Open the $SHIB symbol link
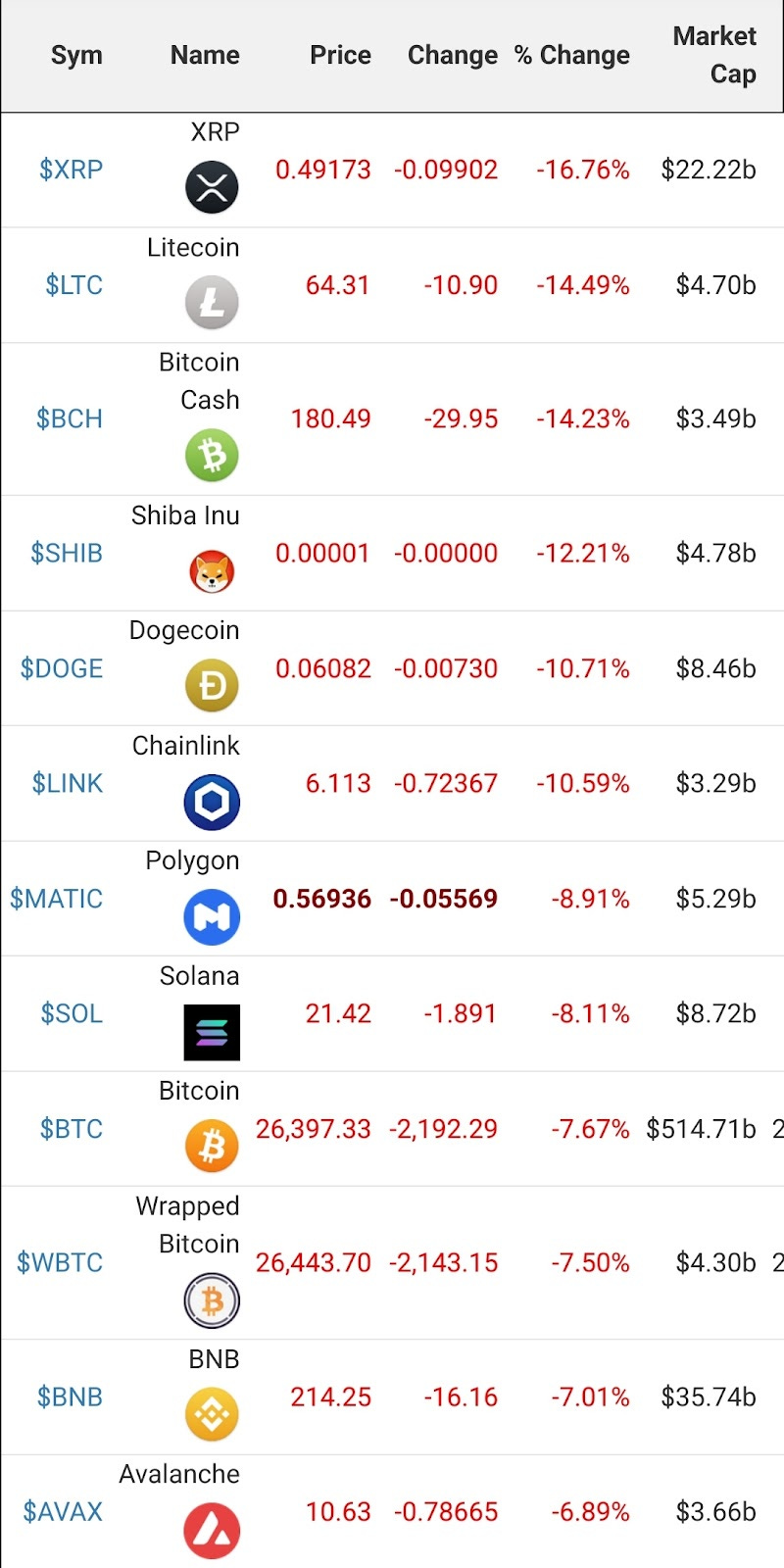This screenshot has height=1568, width=784. [x=66, y=553]
